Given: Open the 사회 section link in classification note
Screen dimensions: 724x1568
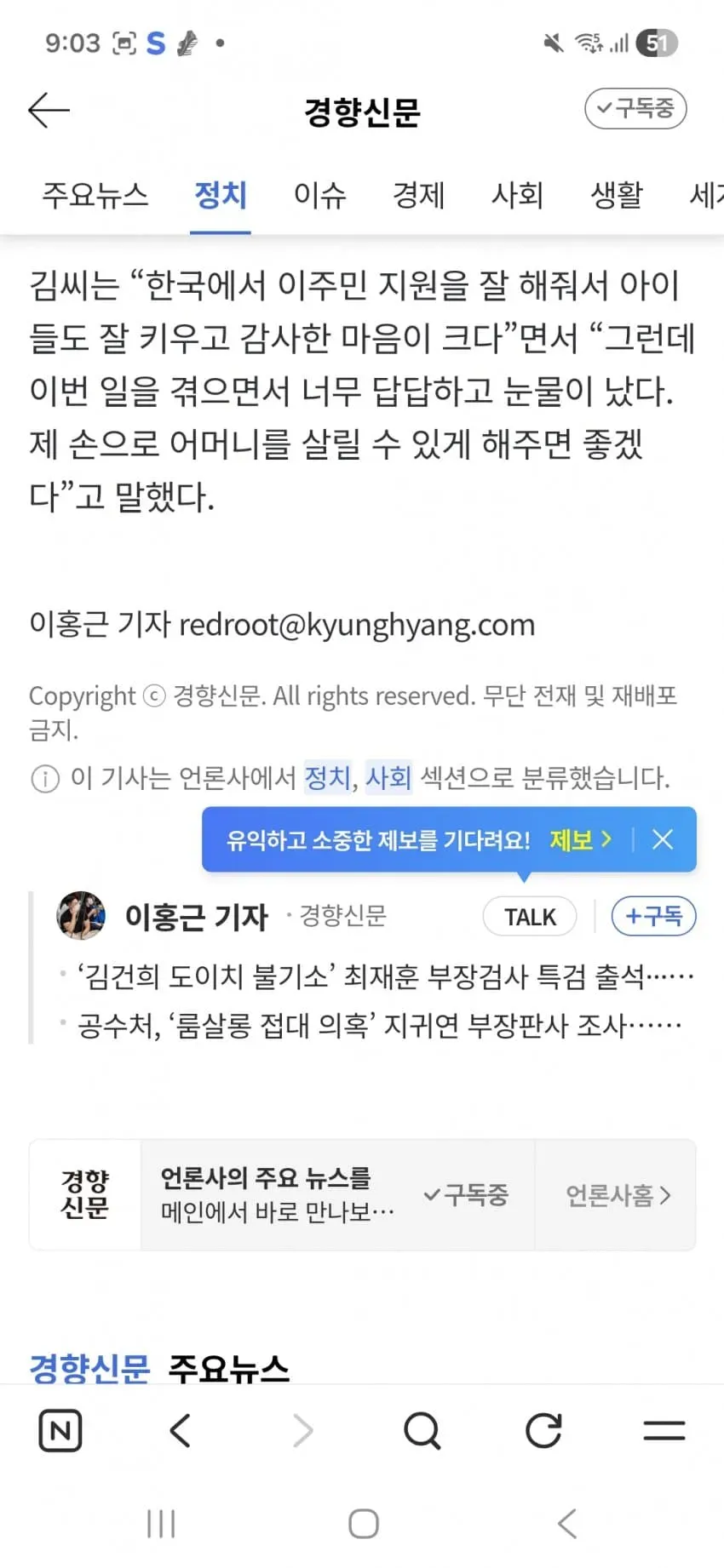Looking at the screenshot, I should 388,777.
